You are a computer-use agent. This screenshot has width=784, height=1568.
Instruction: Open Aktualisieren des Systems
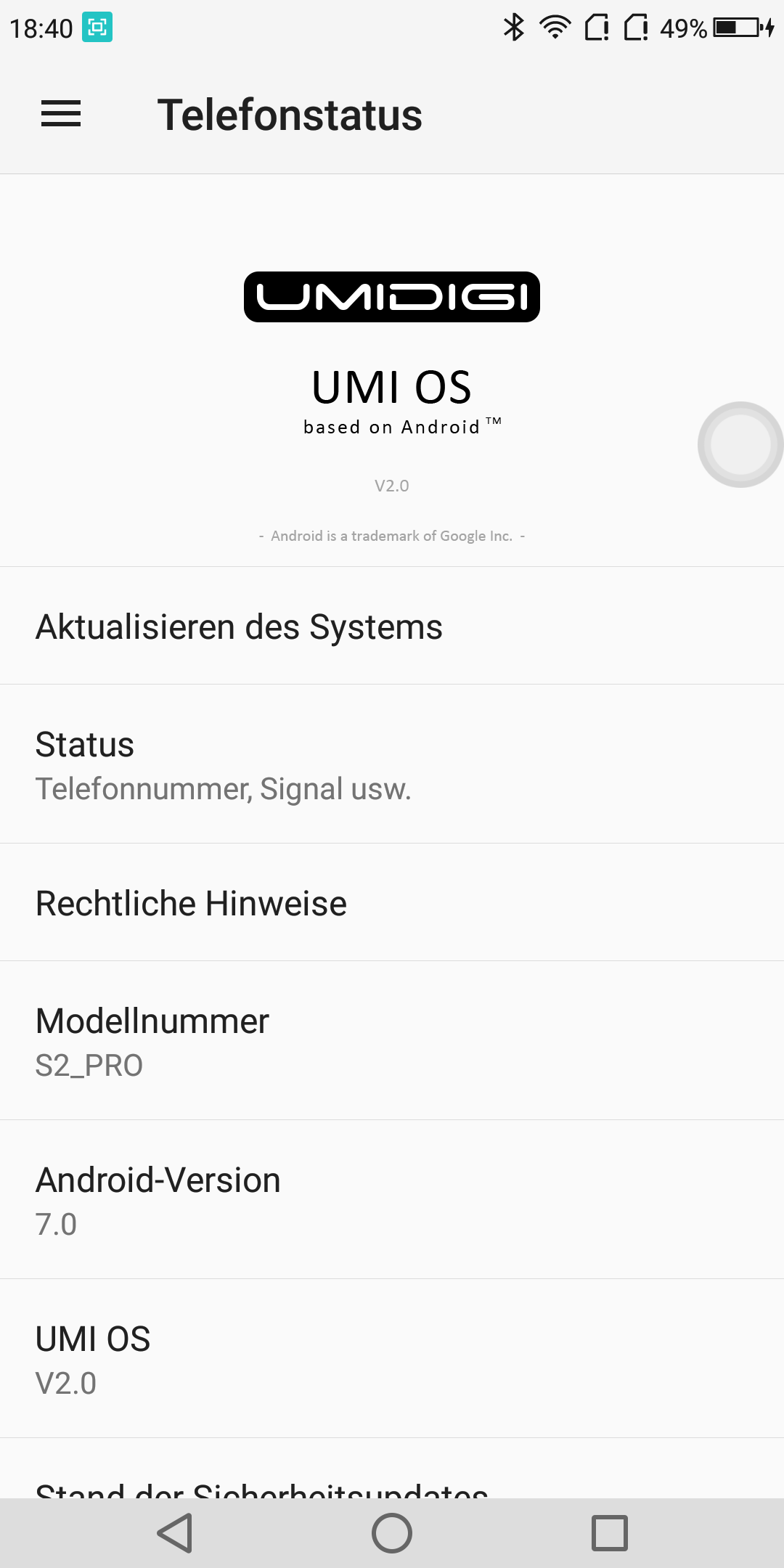coord(392,626)
